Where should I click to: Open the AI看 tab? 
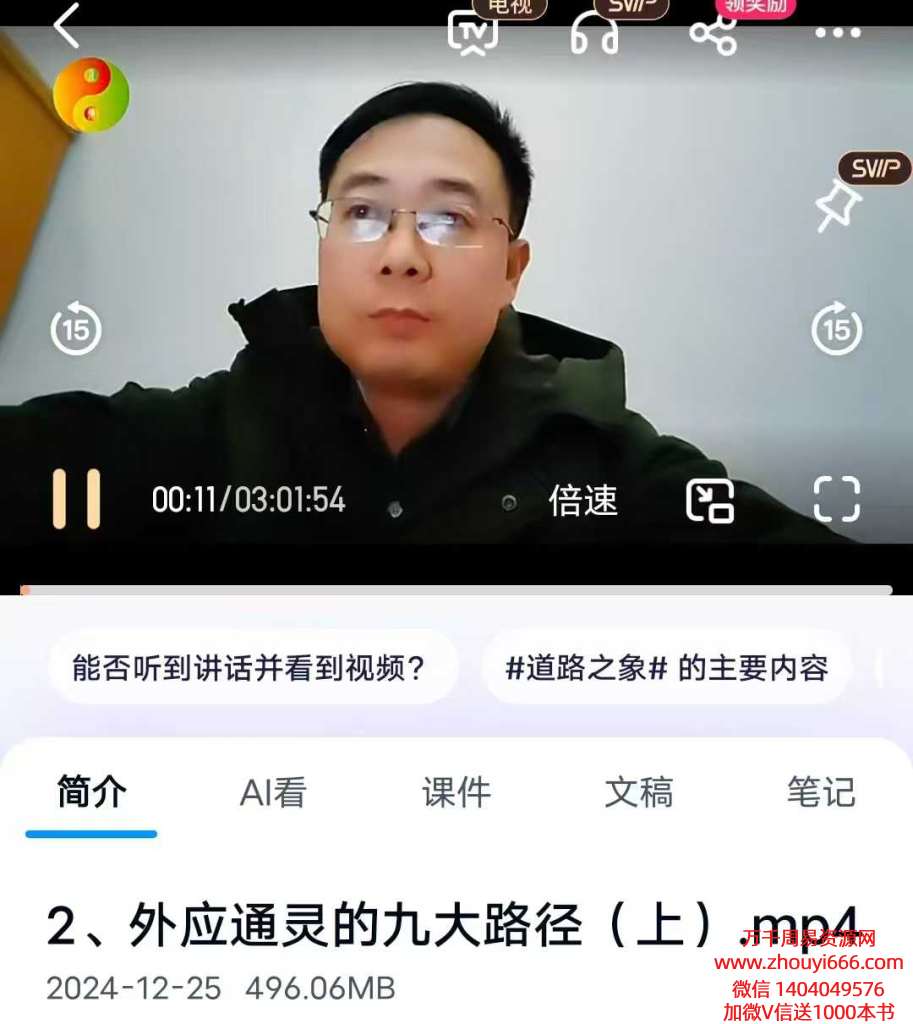273,793
